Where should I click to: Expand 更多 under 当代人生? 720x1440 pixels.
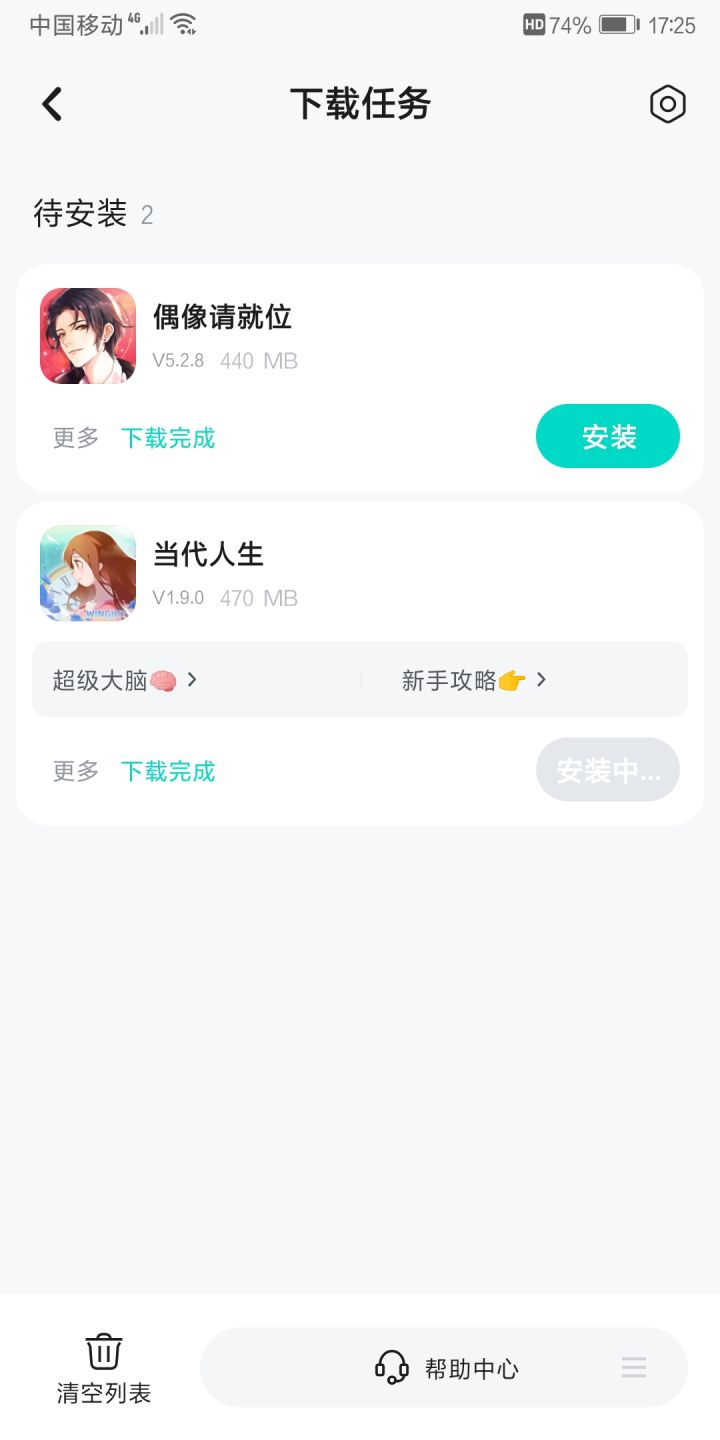73,771
